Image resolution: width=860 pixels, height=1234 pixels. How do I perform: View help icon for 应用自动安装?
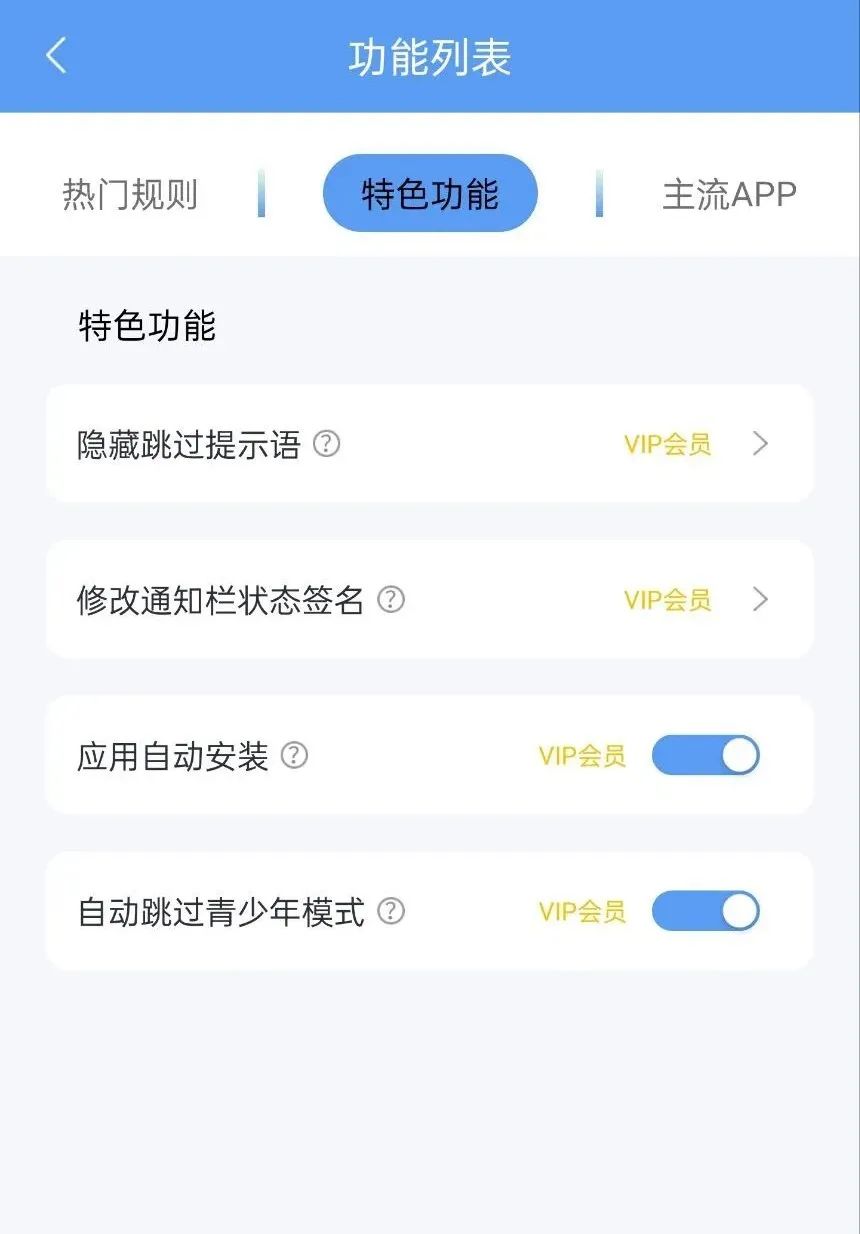(293, 756)
